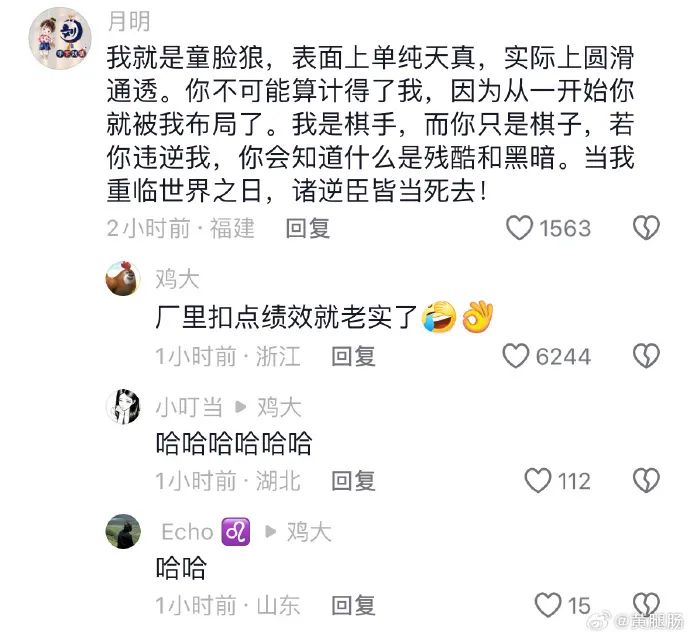This screenshot has height=637, width=690.
Task: Open 小叮当's profile avatar
Action: (x=123, y=406)
